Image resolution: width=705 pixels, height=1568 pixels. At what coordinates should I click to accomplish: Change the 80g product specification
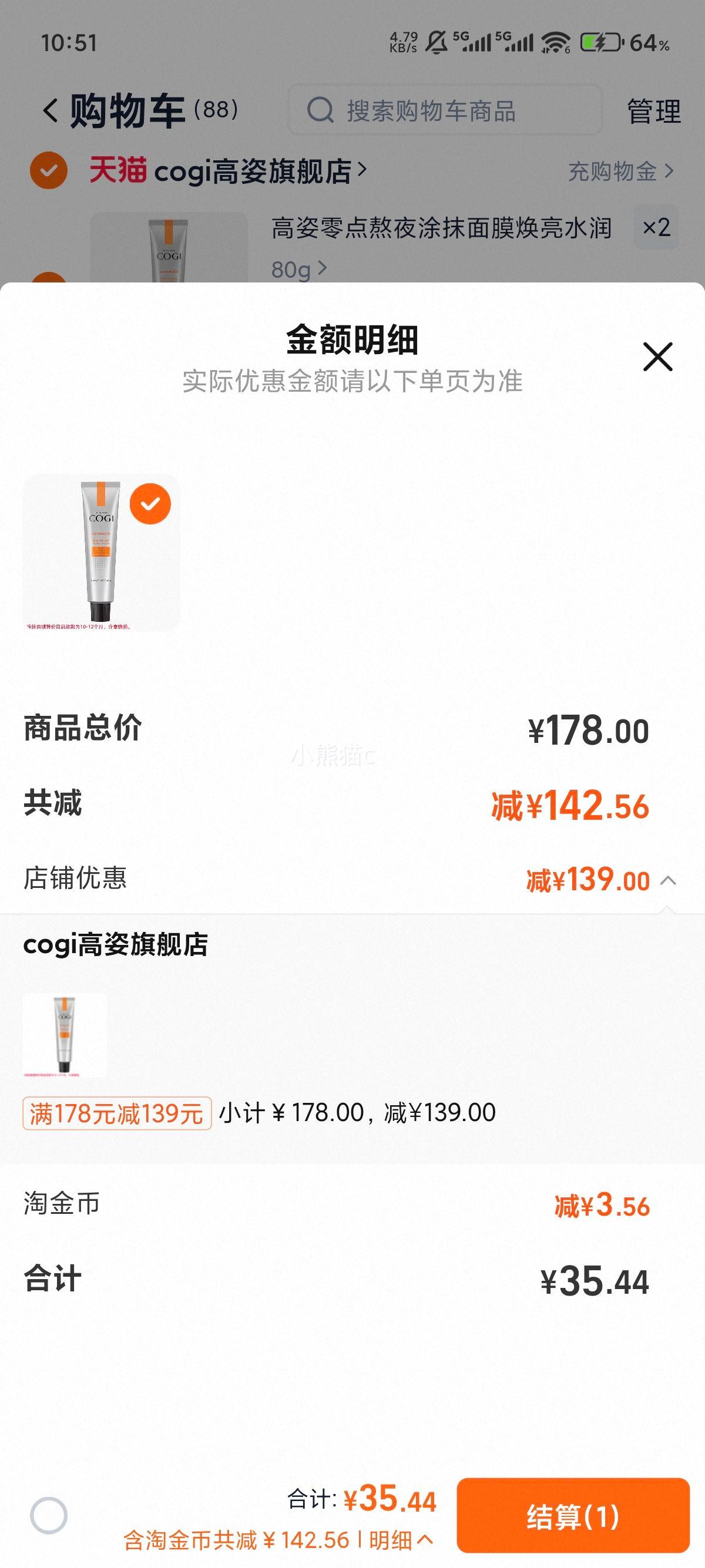coord(298,268)
